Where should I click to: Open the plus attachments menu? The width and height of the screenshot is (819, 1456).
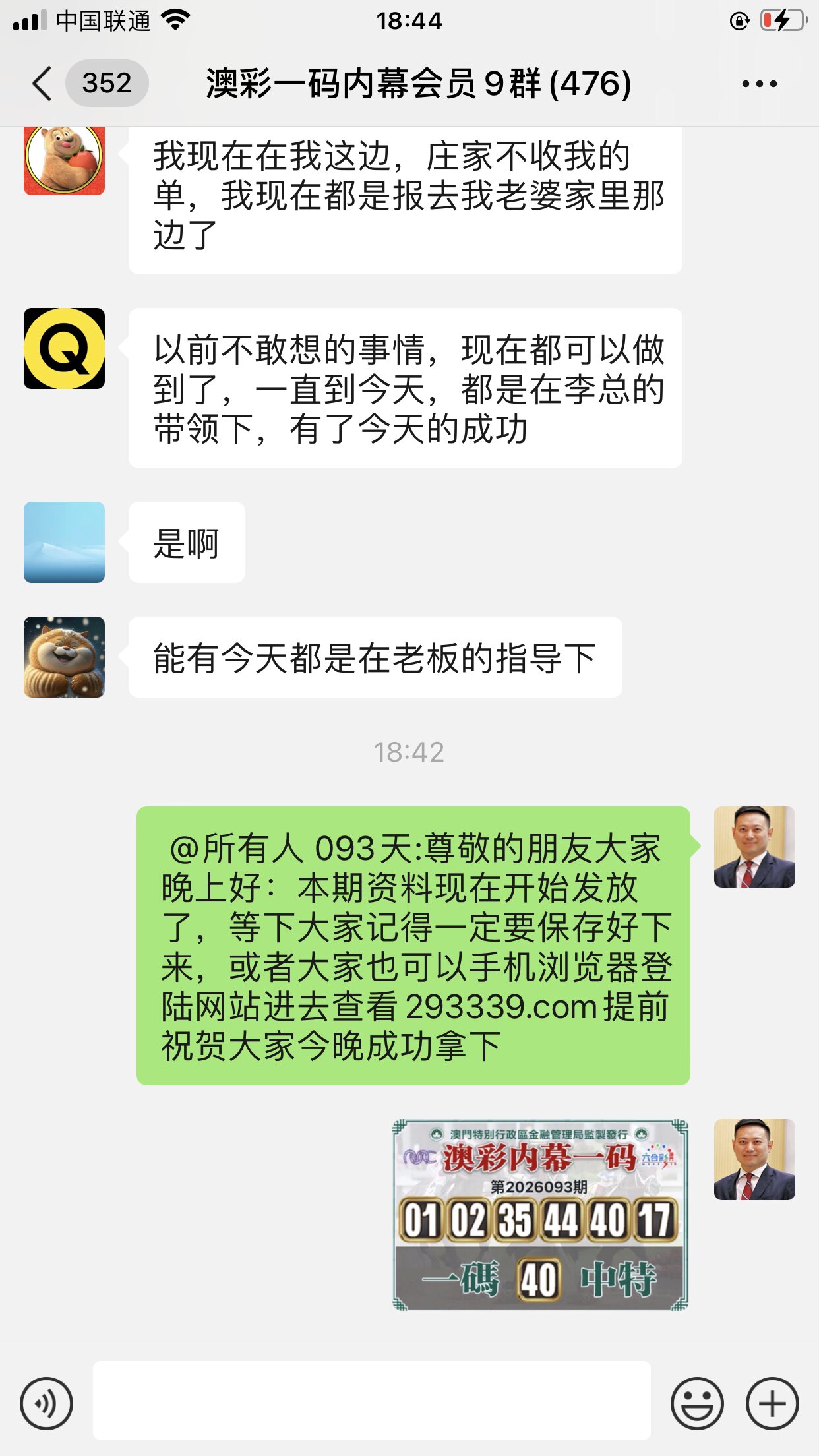point(772,1403)
